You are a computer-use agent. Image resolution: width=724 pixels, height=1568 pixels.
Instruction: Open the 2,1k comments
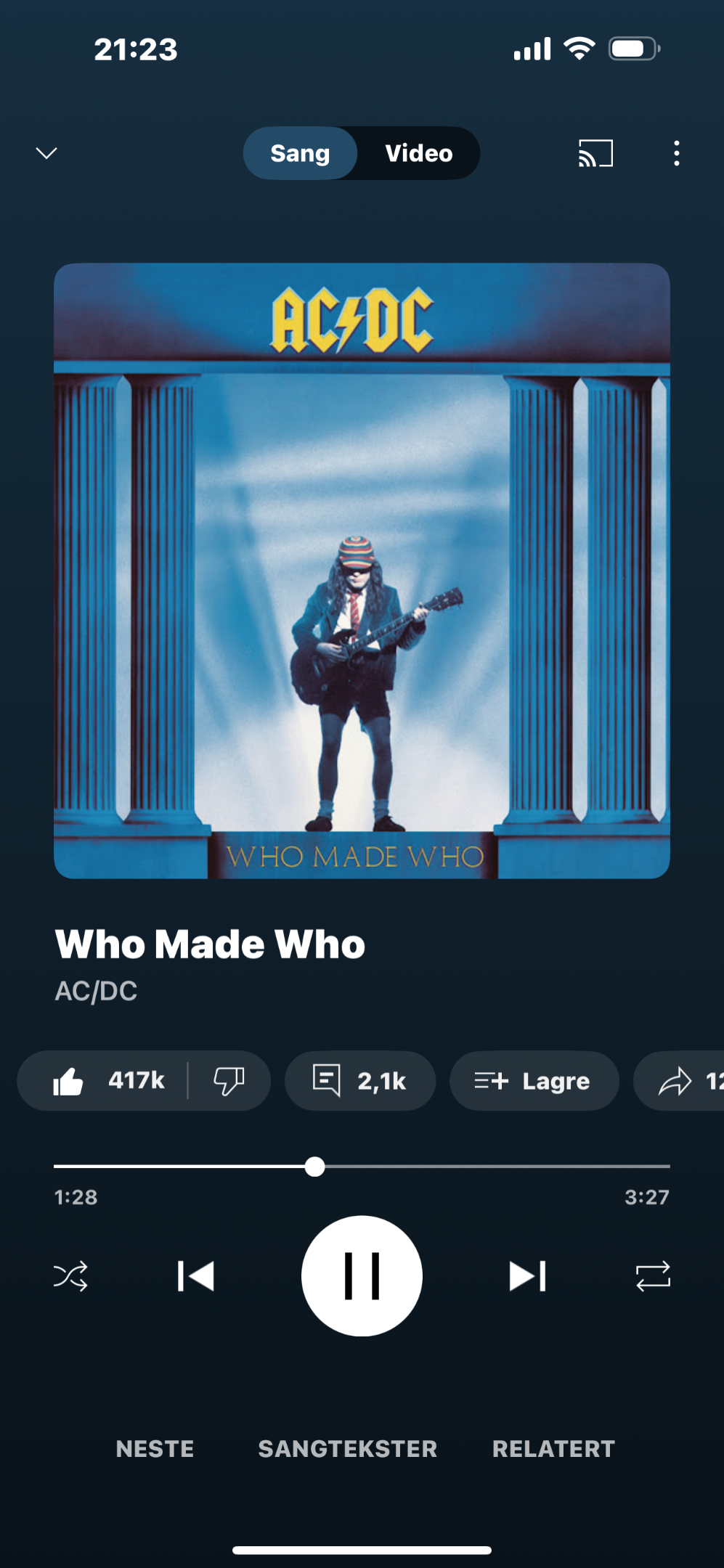pyautogui.click(x=360, y=1081)
